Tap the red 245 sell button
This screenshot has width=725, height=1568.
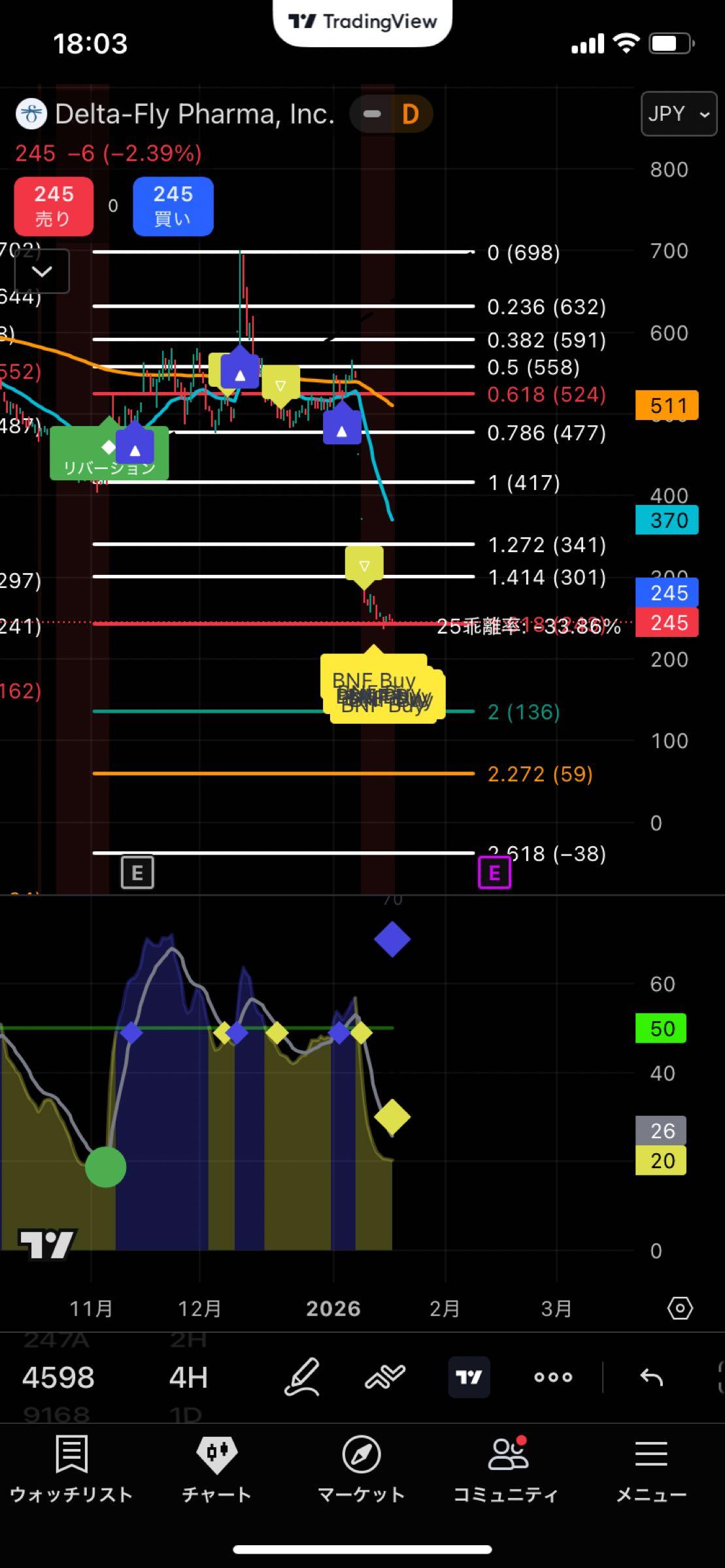click(54, 206)
